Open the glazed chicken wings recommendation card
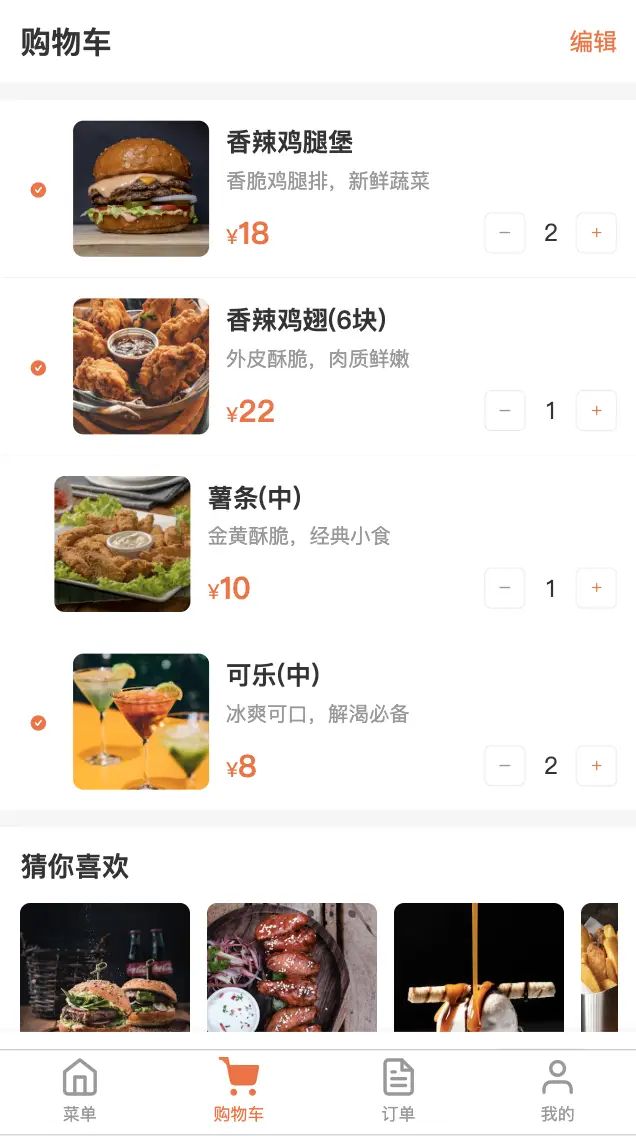 292,966
